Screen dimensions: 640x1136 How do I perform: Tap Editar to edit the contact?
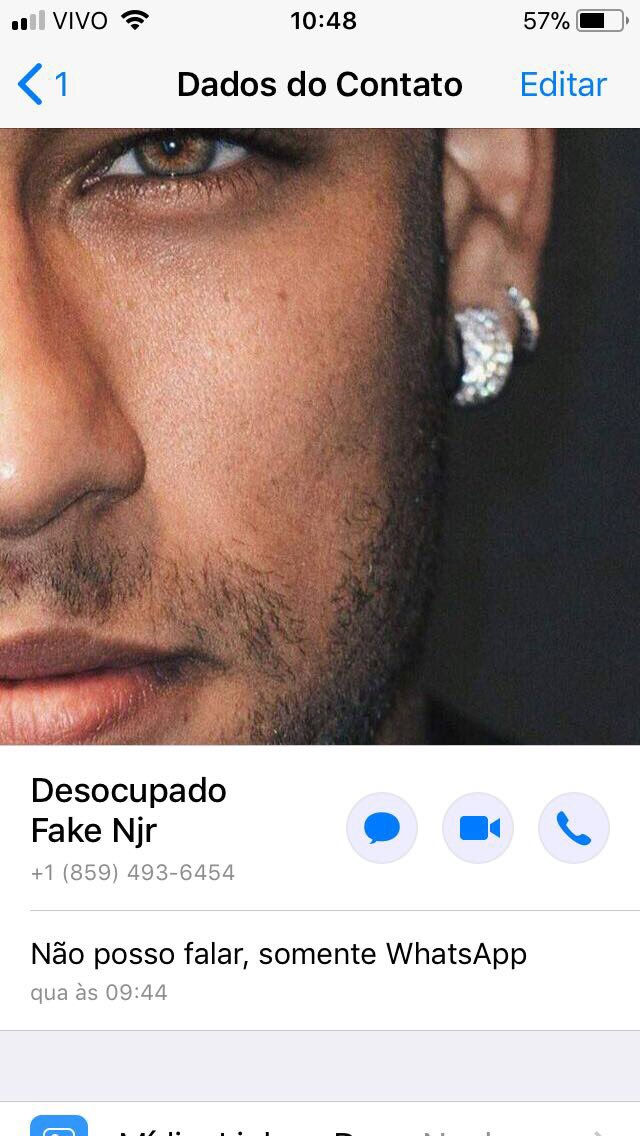(563, 84)
